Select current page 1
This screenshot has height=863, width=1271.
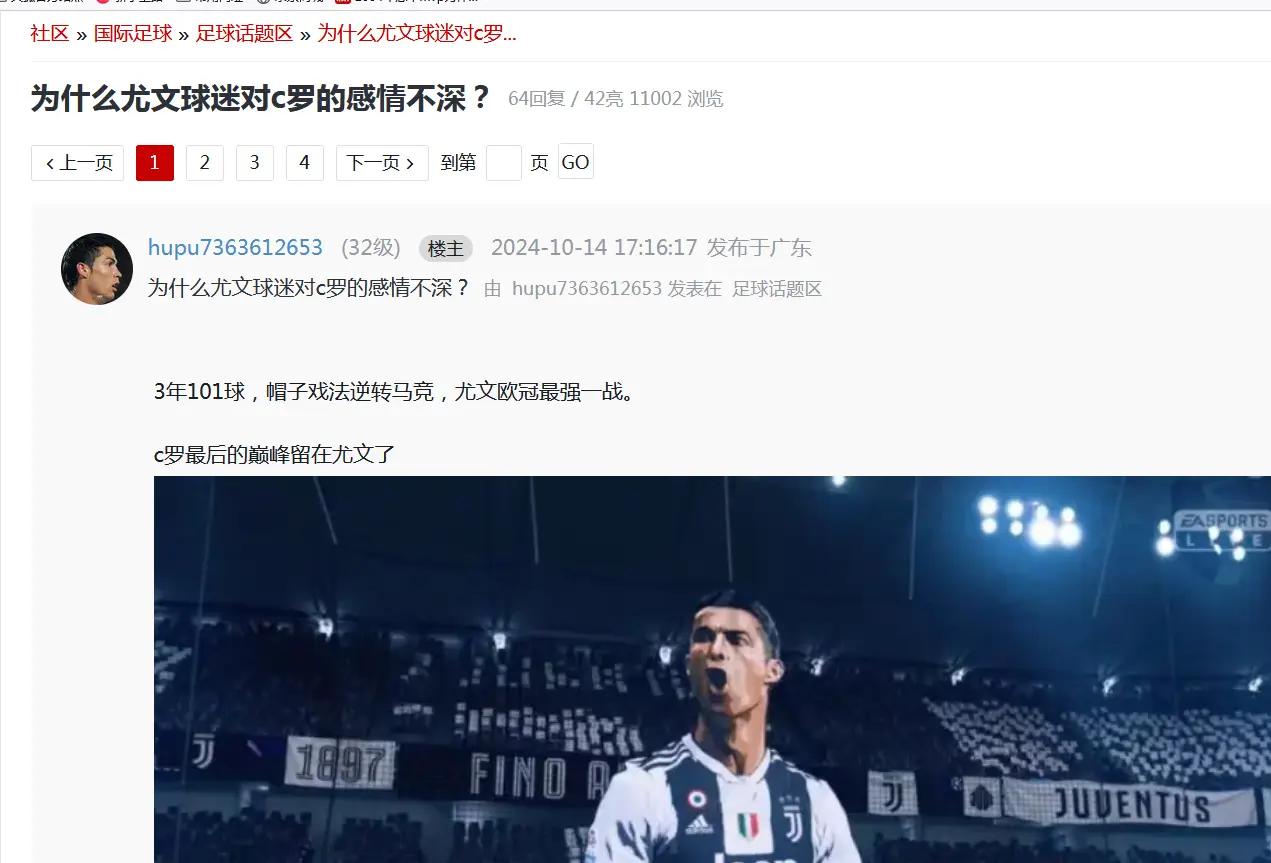click(x=155, y=163)
